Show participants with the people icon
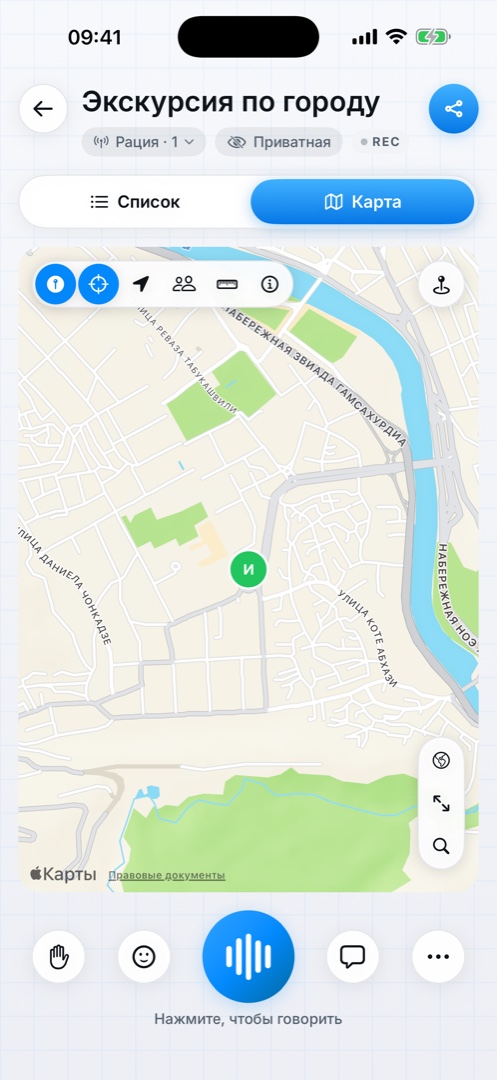Image resolution: width=497 pixels, height=1080 pixels. tap(184, 284)
